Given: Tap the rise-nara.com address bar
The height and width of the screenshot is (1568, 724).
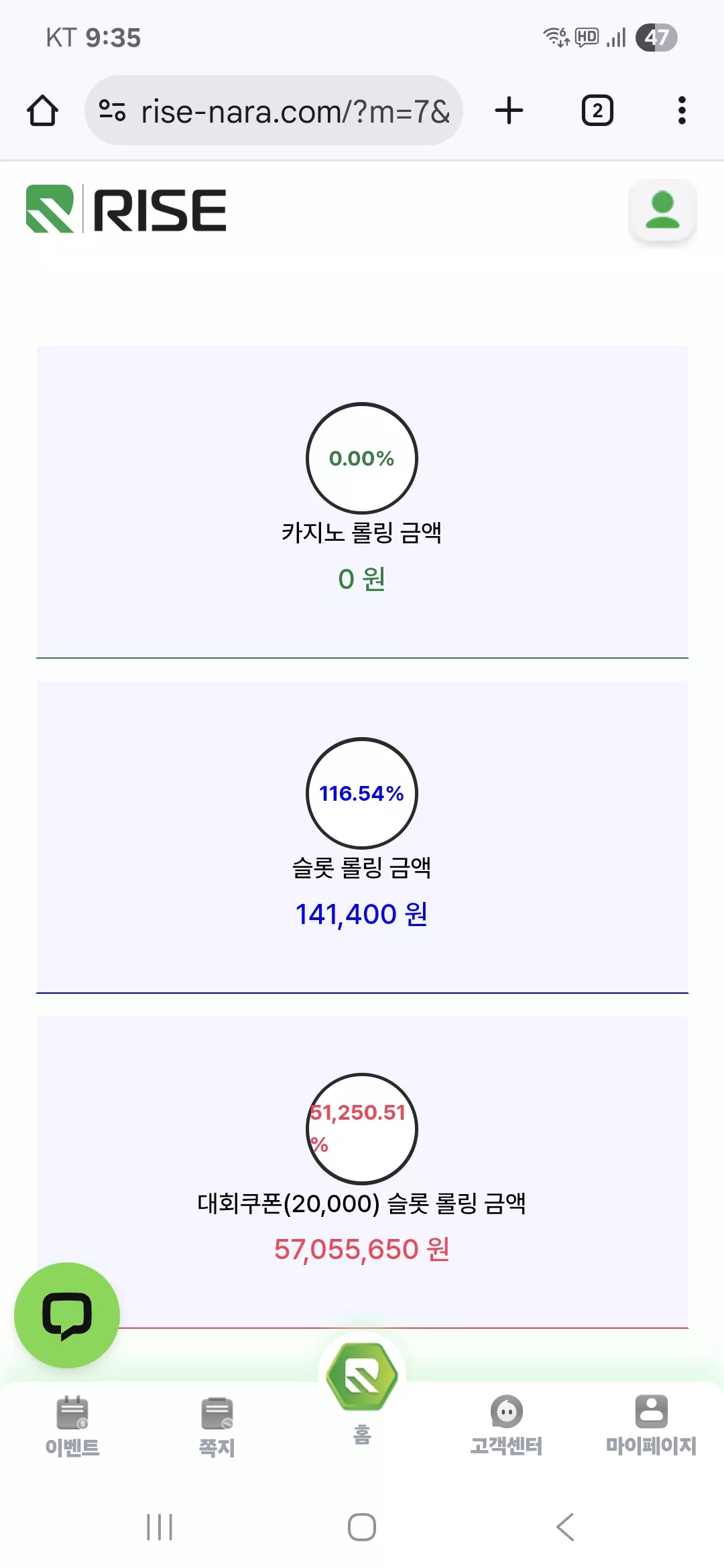Looking at the screenshot, I should tap(274, 111).
